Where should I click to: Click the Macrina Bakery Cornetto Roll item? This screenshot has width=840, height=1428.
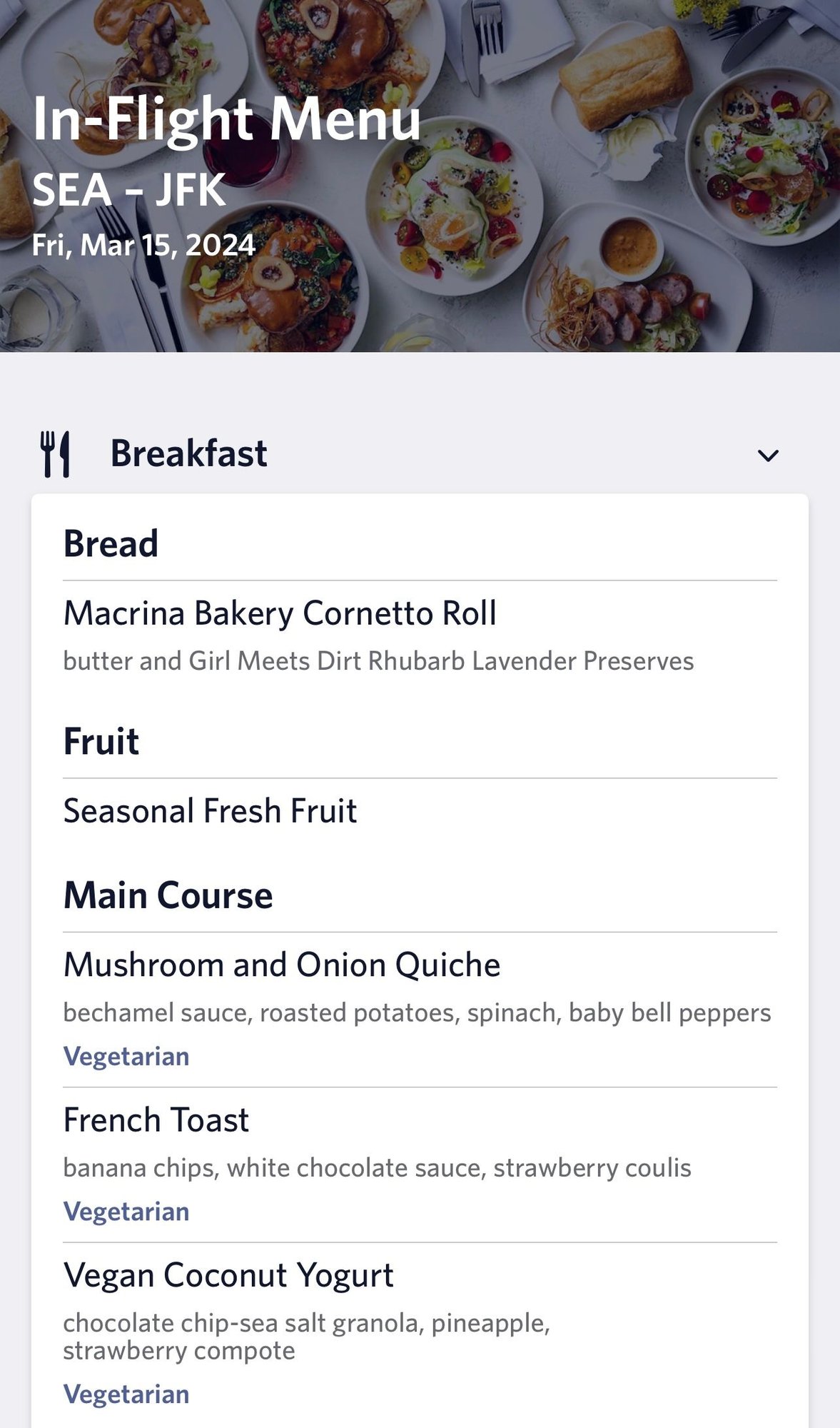point(279,613)
